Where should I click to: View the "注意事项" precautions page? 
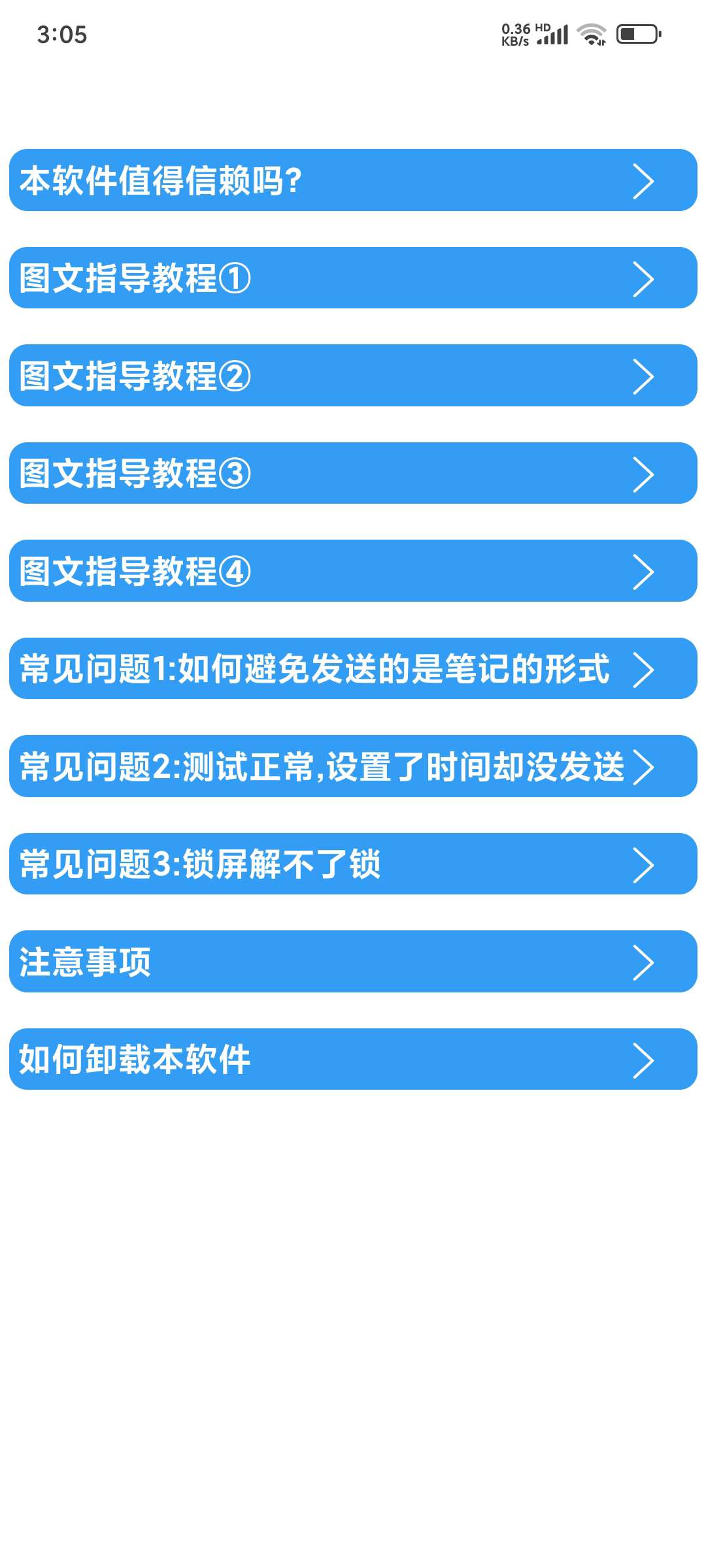point(353,962)
